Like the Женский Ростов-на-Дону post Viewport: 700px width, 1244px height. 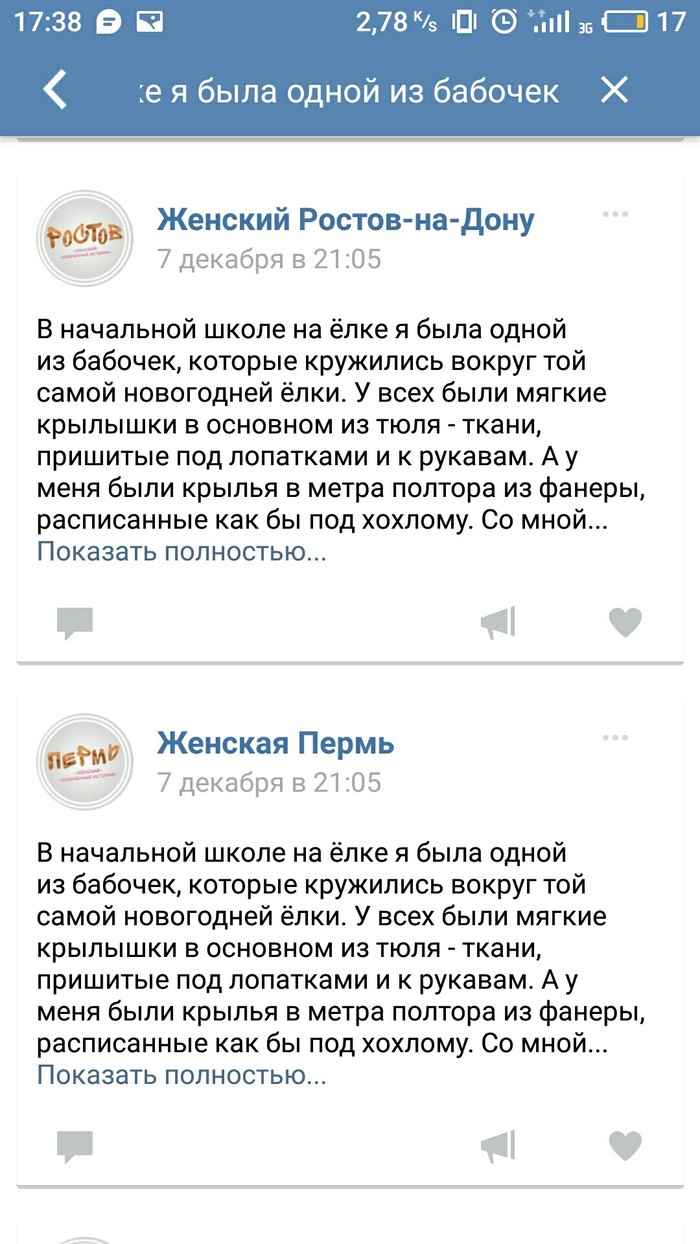point(625,623)
